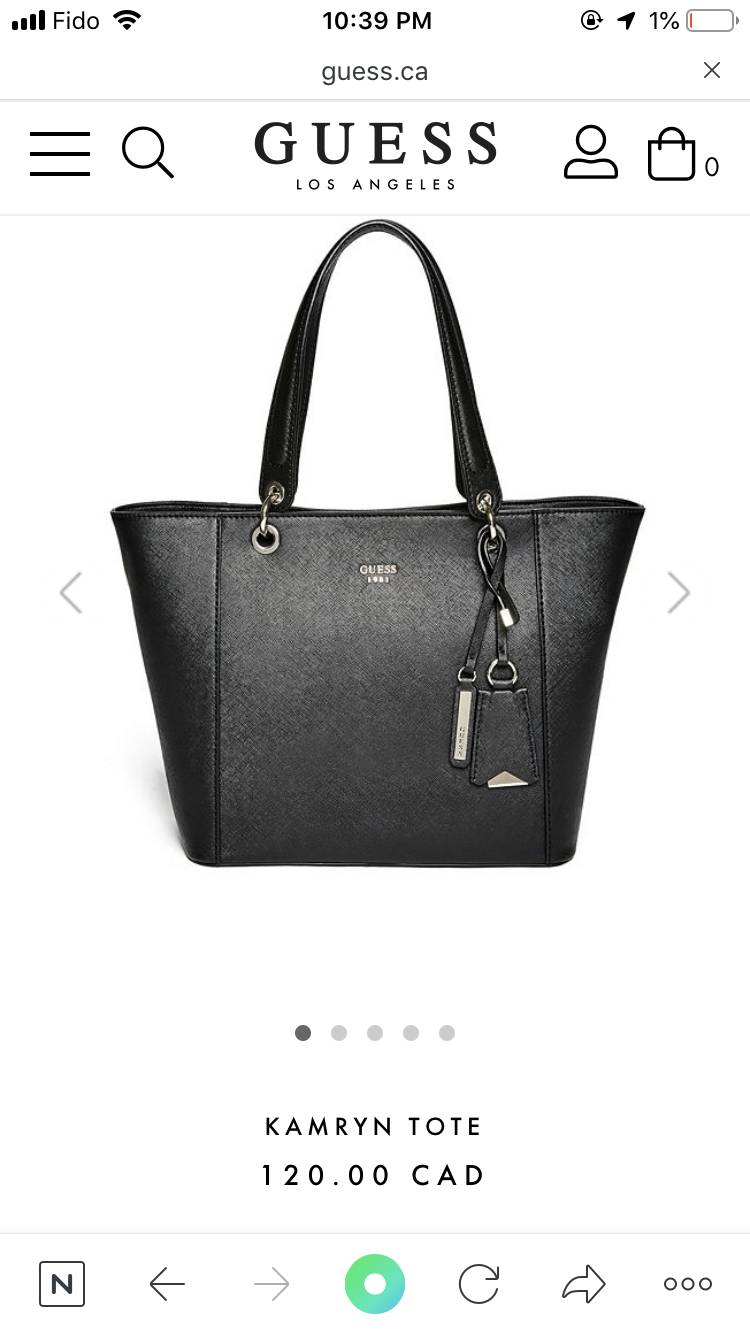Go to GUESS home via logo
This screenshot has height=1334, width=750.
click(x=375, y=154)
